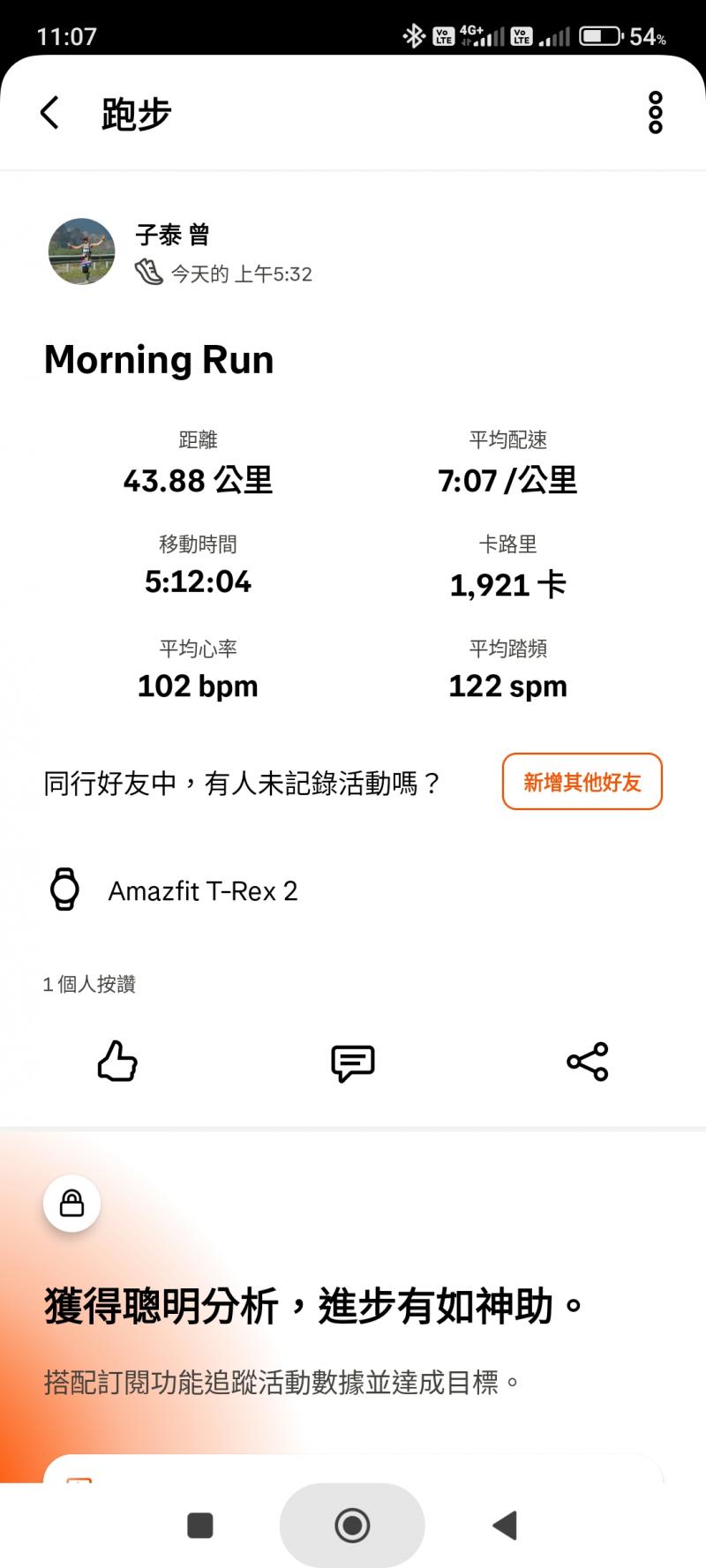Open comments for this Morning Run
The image size is (706, 1568).
(353, 1062)
